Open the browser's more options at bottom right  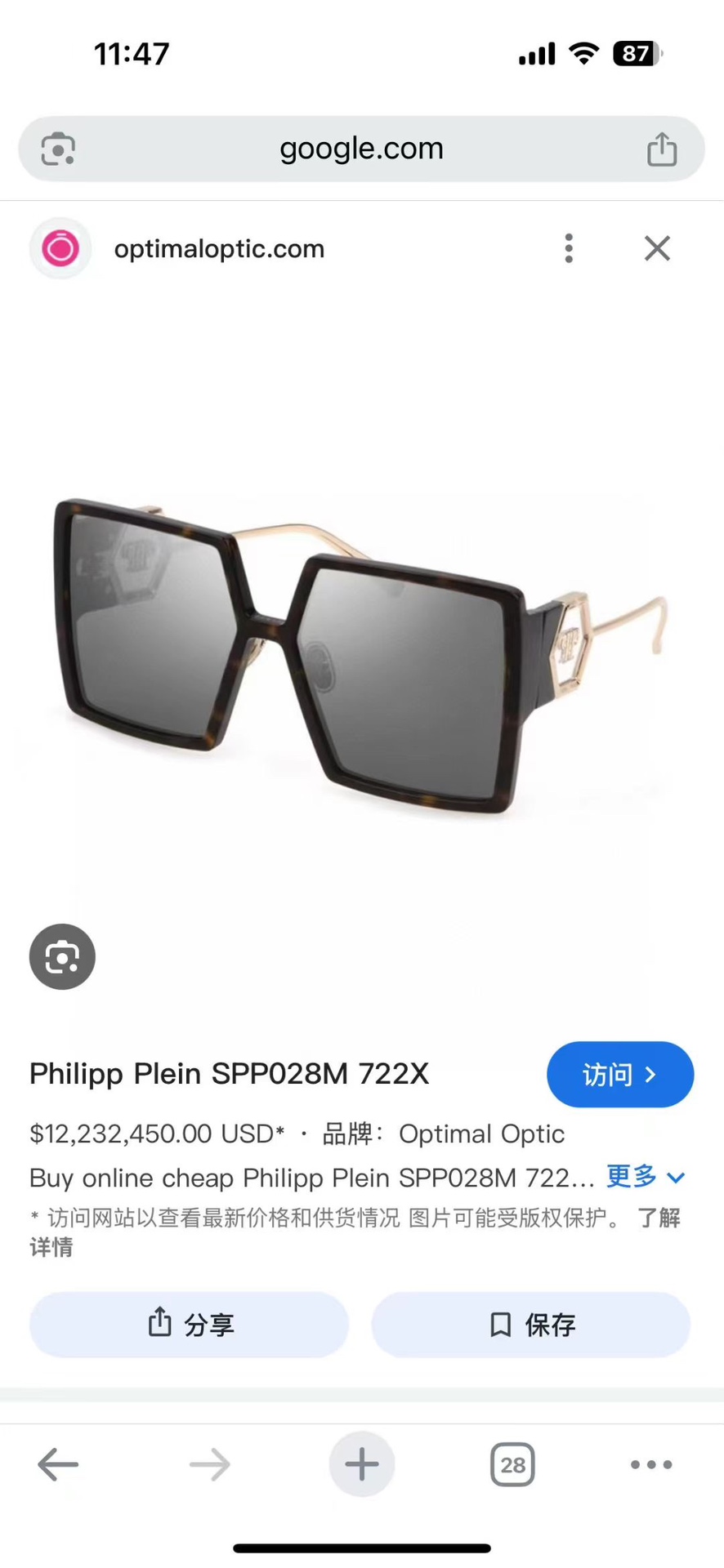click(x=650, y=1464)
